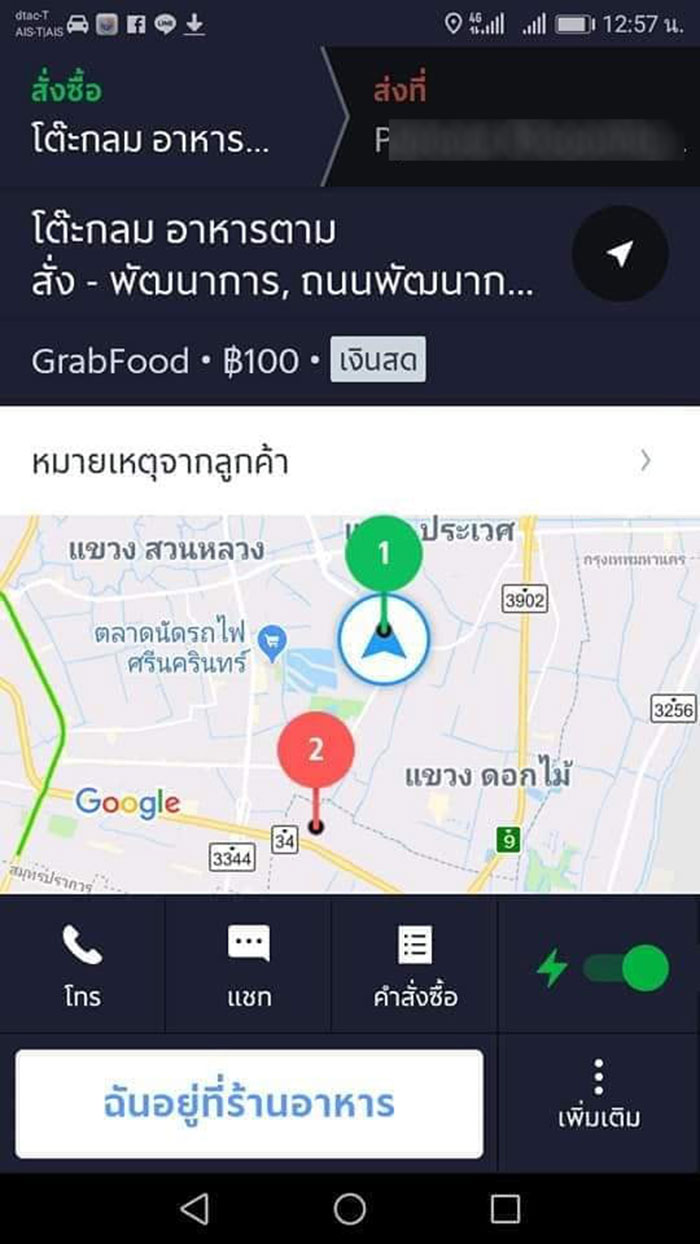Go back with the system back button
Screen dimensions: 700x1244
194,1208
